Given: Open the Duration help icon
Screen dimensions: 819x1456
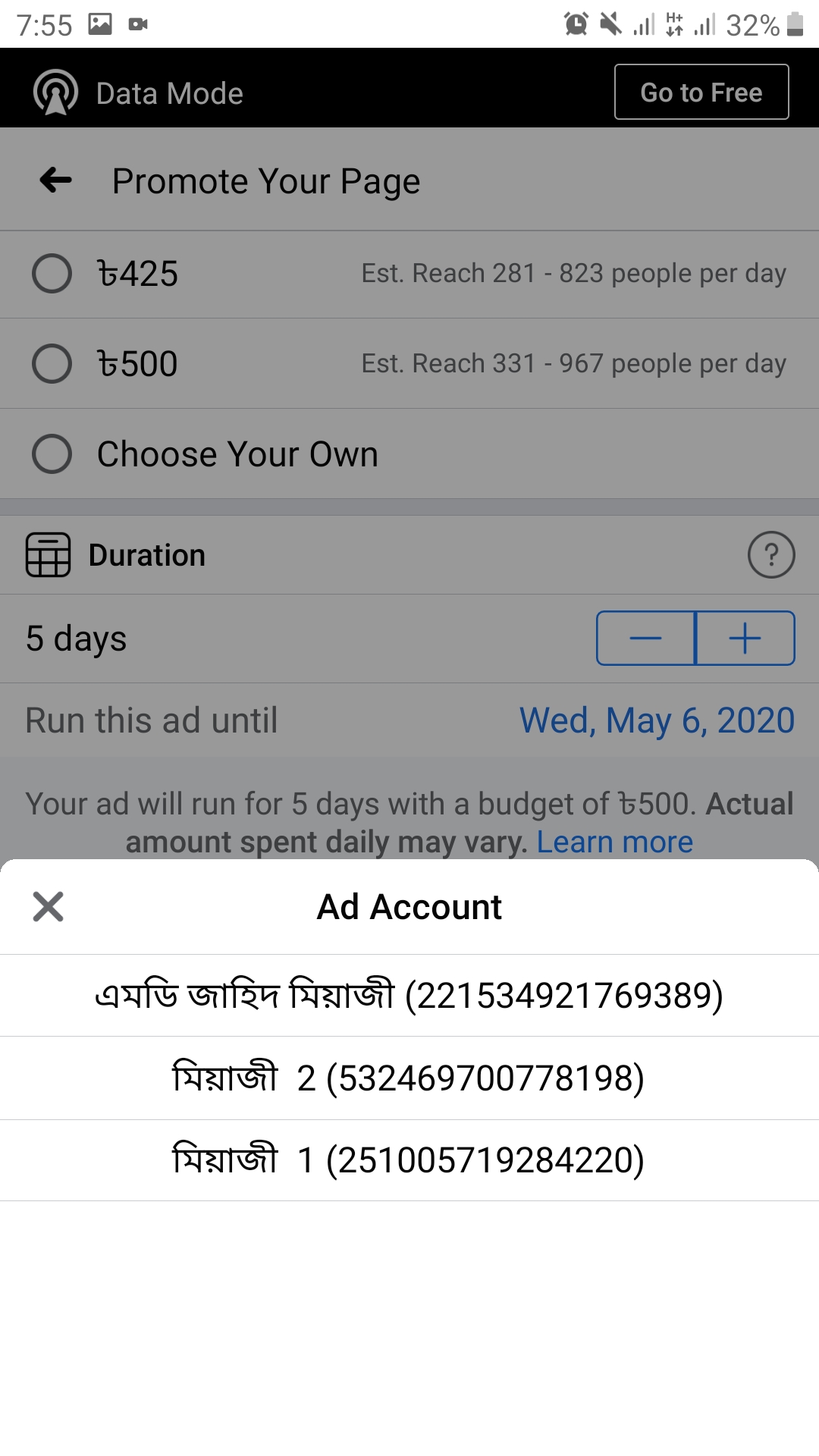Looking at the screenshot, I should [x=770, y=555].
